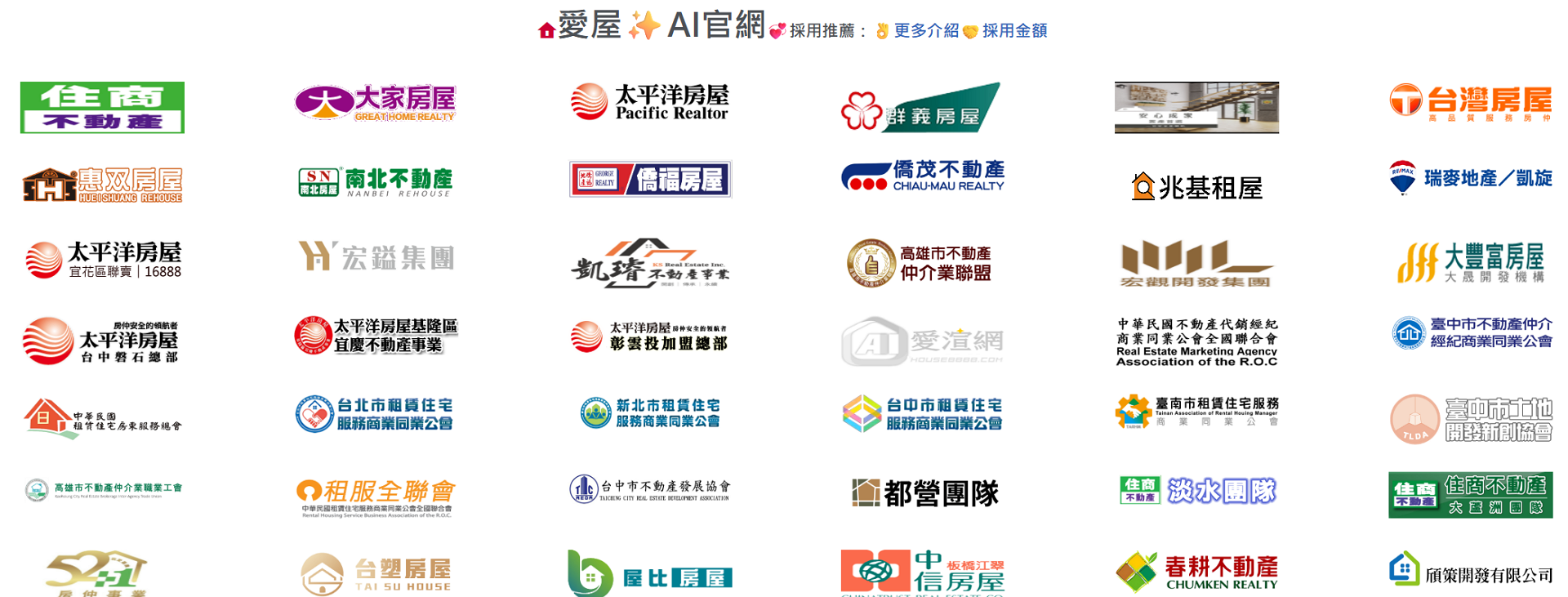Open the 愛屋 AI官網 home link

(652, 25)
